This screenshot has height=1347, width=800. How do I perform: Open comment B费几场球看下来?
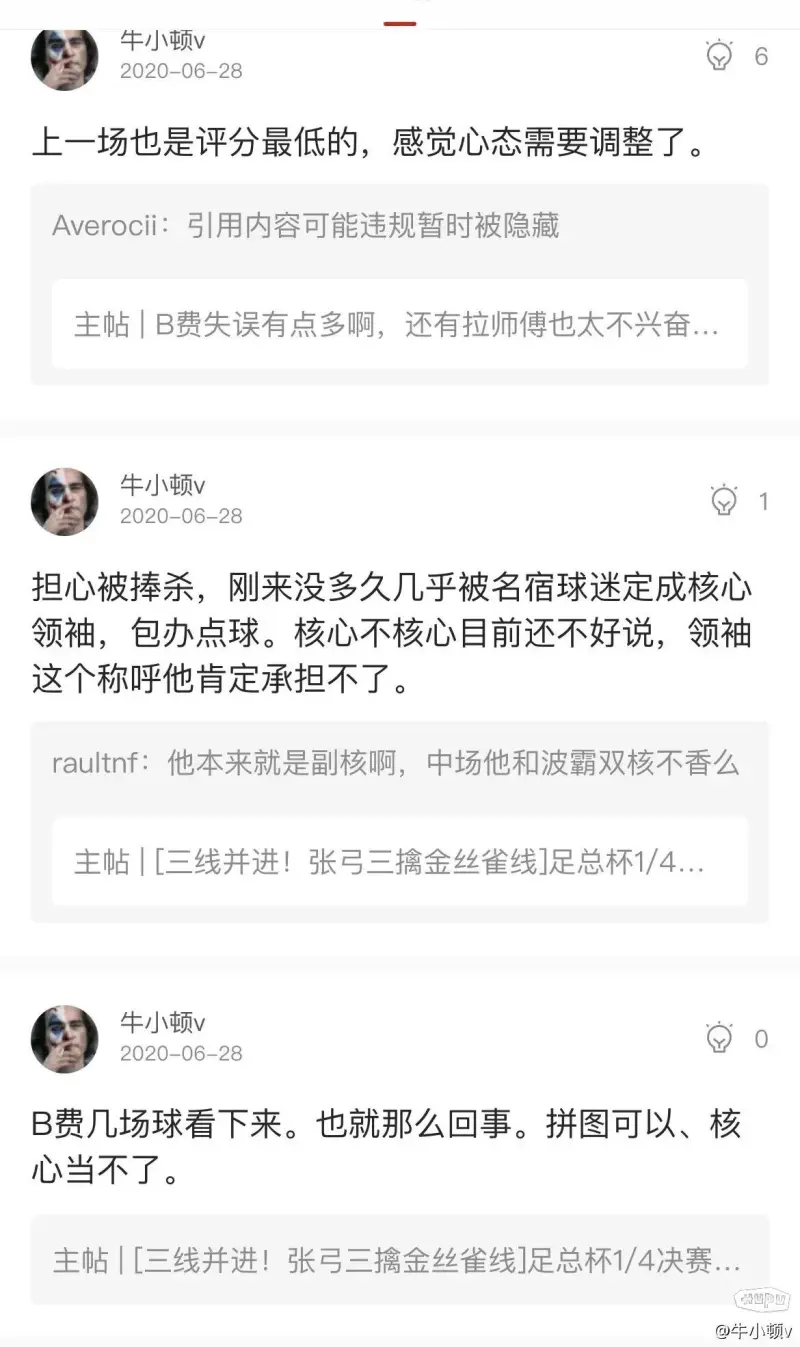[x=385, y=1146]
